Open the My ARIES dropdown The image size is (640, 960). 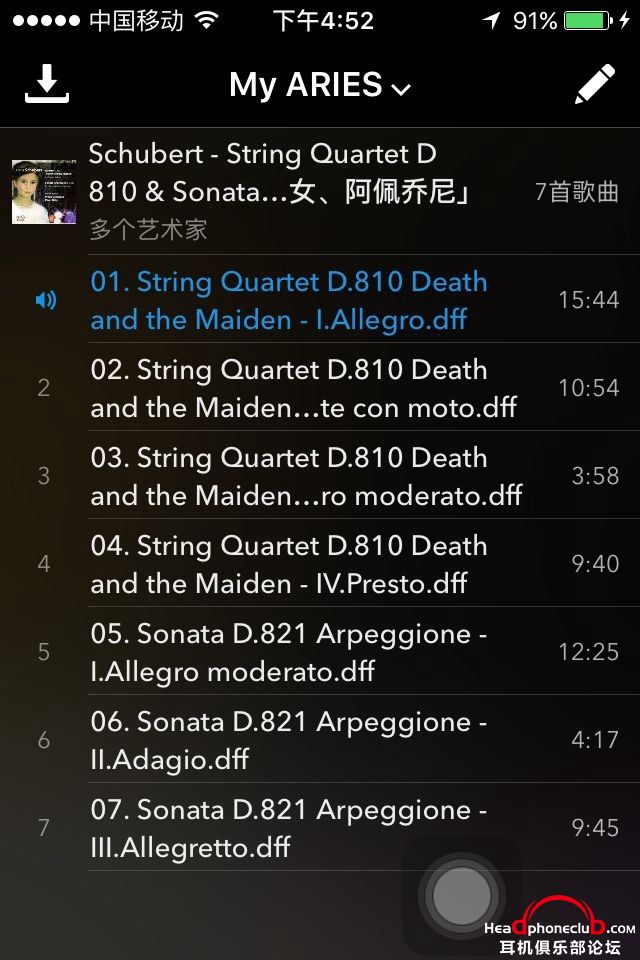(319, 85)
